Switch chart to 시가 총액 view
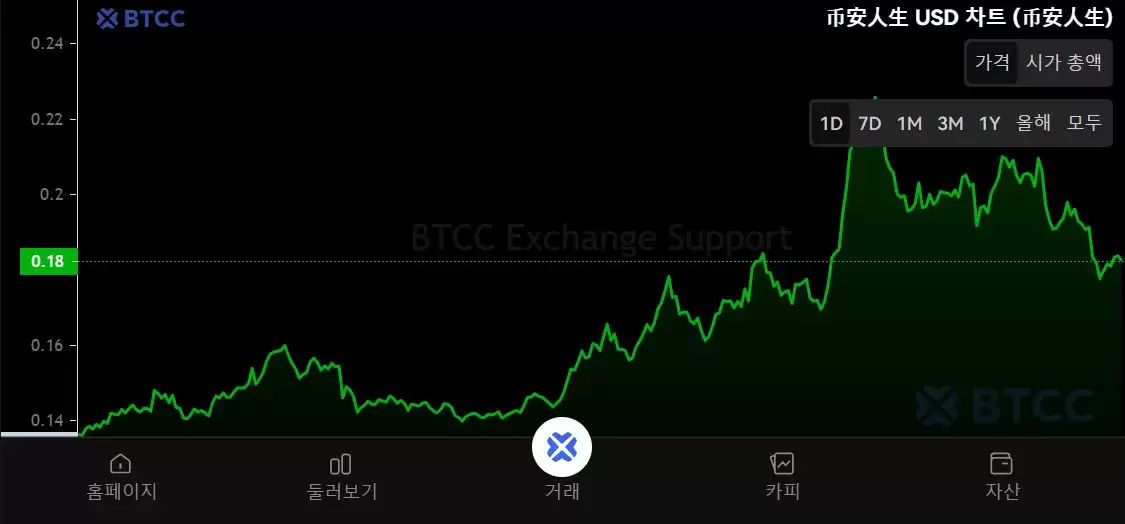This screenshot has height=524, width=1125. (1064, 62)
